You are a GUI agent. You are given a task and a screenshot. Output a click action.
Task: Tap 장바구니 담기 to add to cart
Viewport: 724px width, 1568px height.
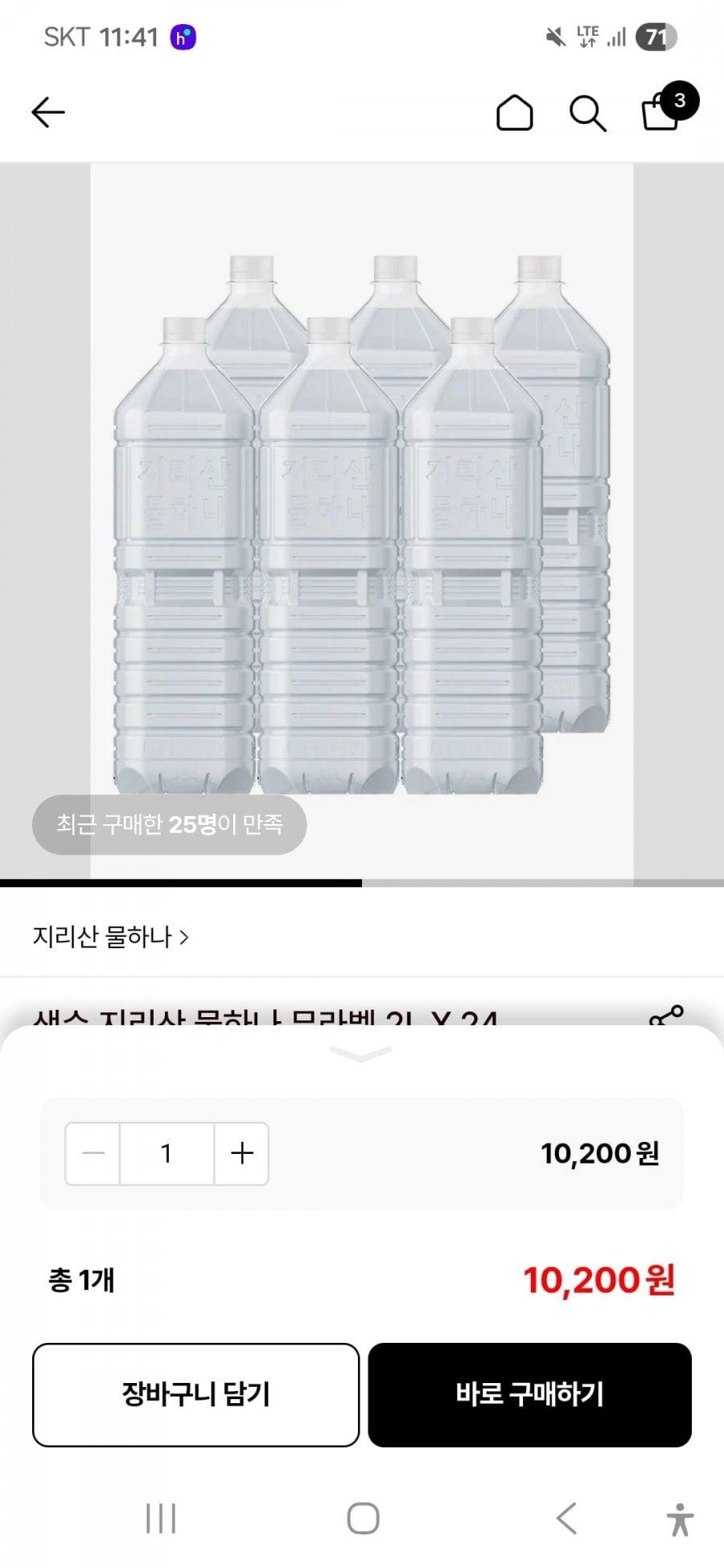(x=195, y=1394)
